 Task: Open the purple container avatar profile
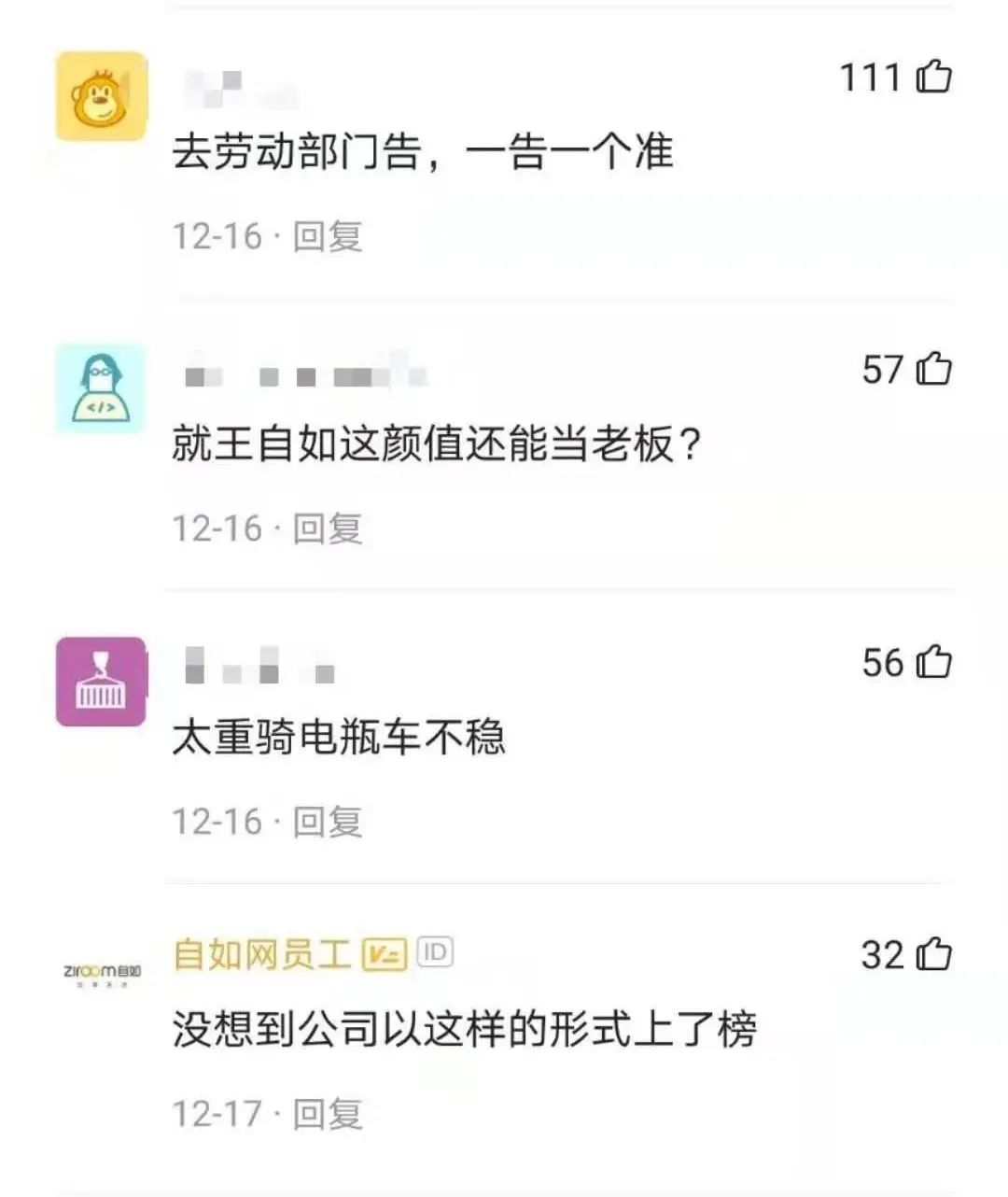[101, 682]
